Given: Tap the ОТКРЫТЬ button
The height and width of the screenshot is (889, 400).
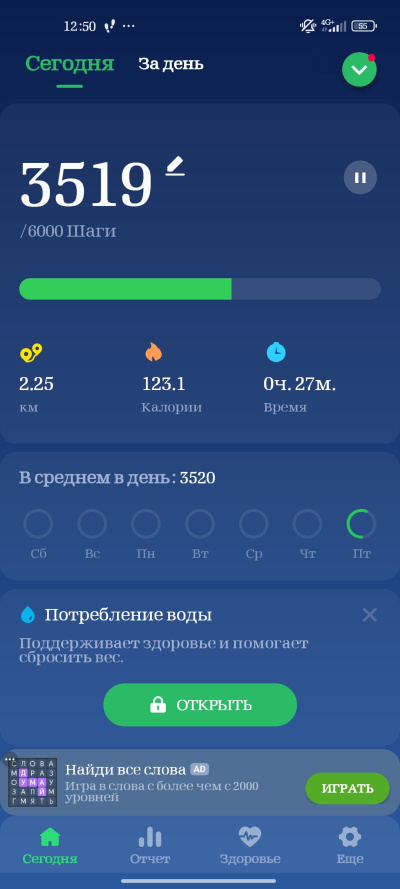Looking at the screenshot, I should point(200,705).
